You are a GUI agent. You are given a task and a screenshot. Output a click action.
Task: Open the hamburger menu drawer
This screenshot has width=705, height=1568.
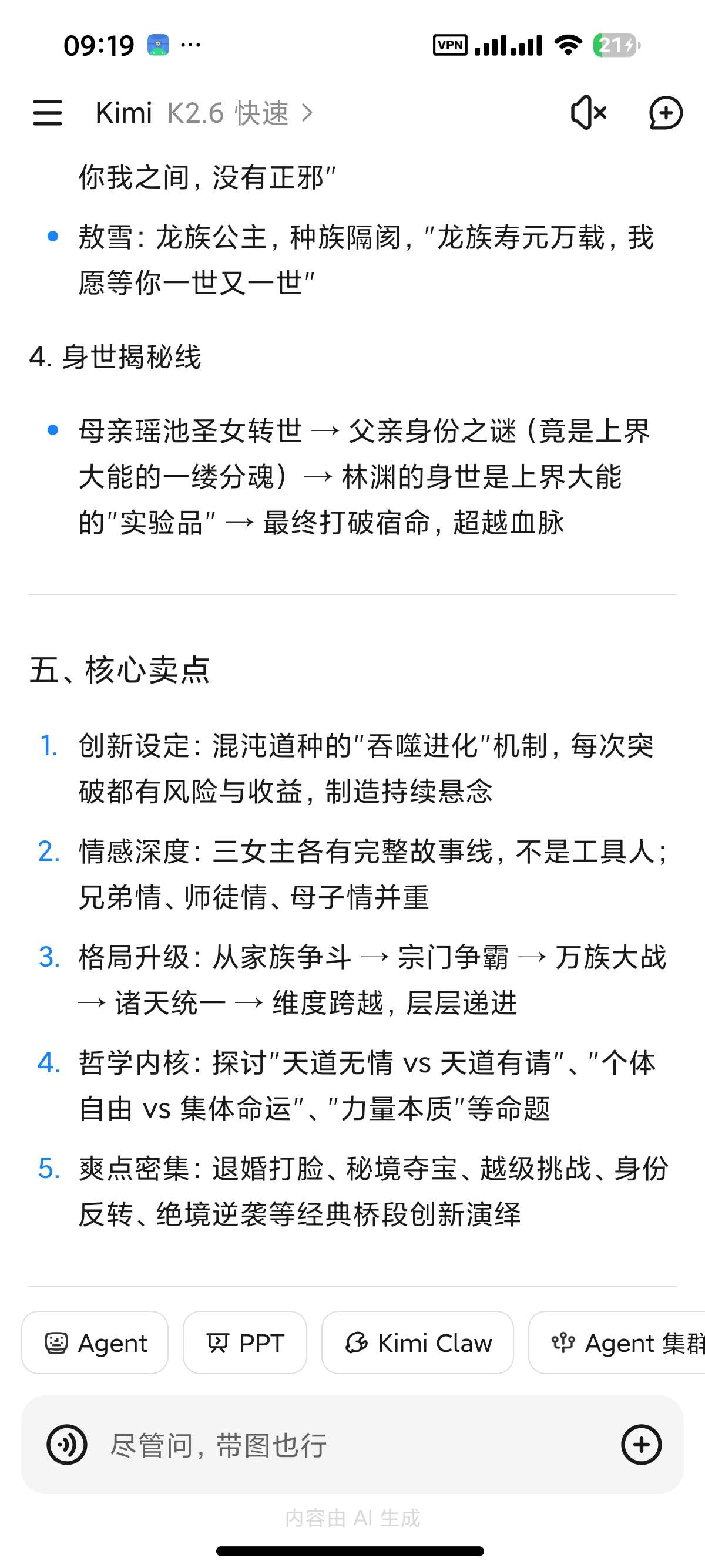click(x=48, y=113)
